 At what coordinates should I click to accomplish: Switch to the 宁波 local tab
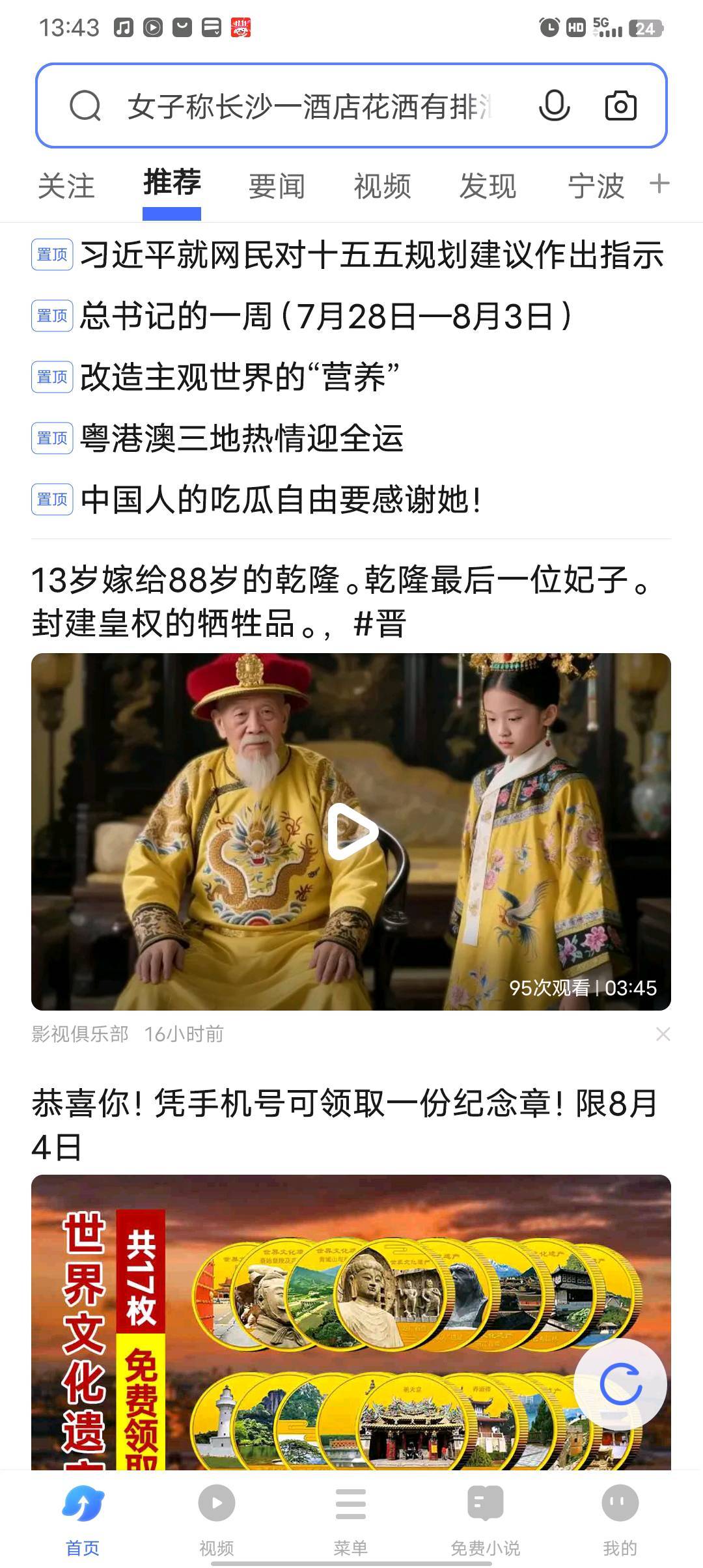click(x=596, y=187)
